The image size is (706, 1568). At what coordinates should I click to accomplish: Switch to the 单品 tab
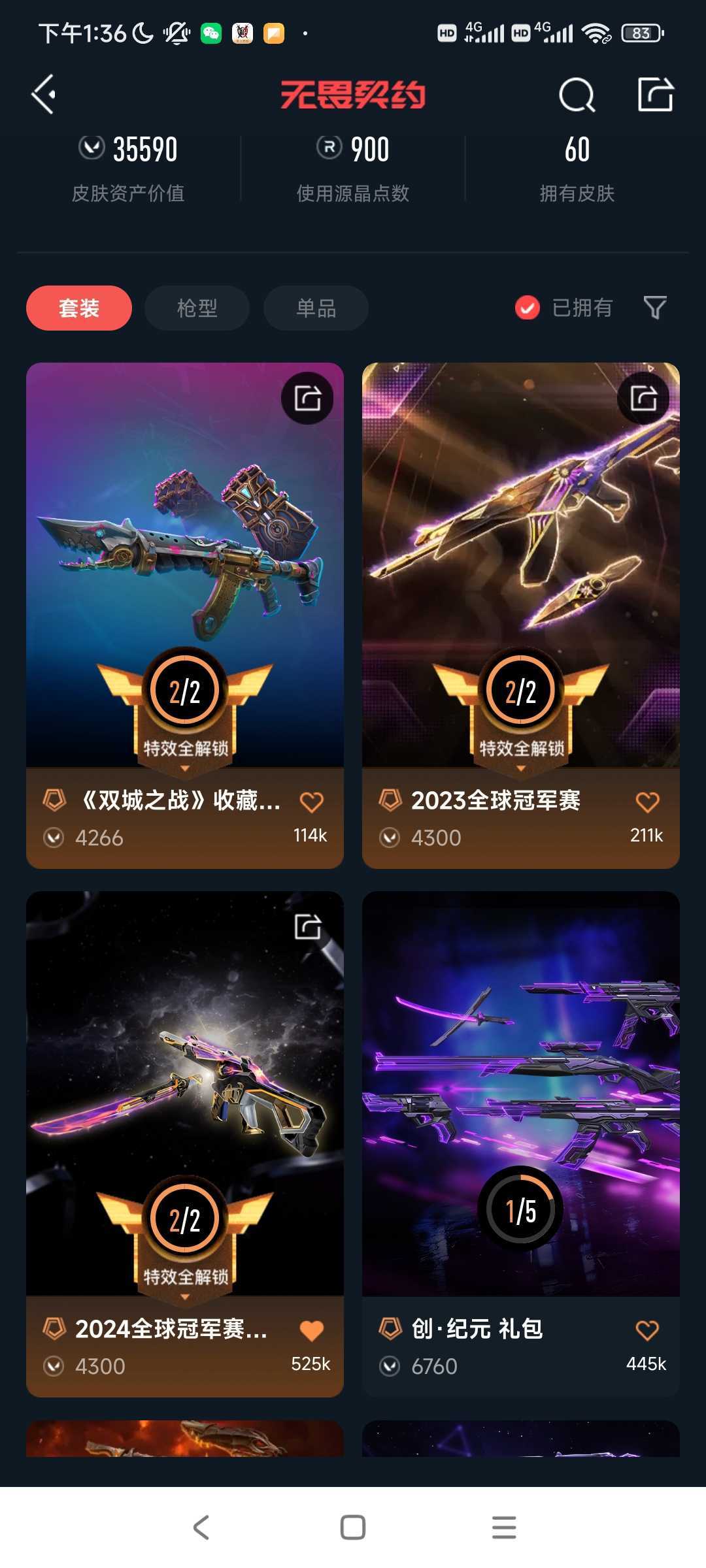(316, 308)
